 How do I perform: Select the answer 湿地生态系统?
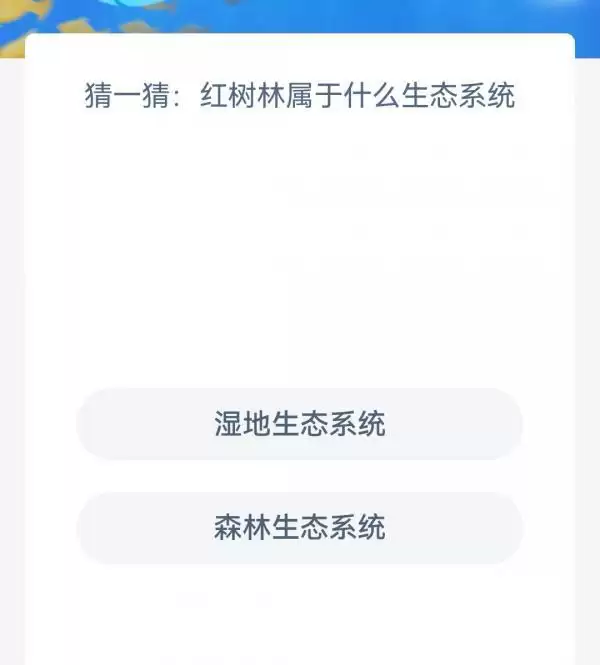[x=299, y=424]
